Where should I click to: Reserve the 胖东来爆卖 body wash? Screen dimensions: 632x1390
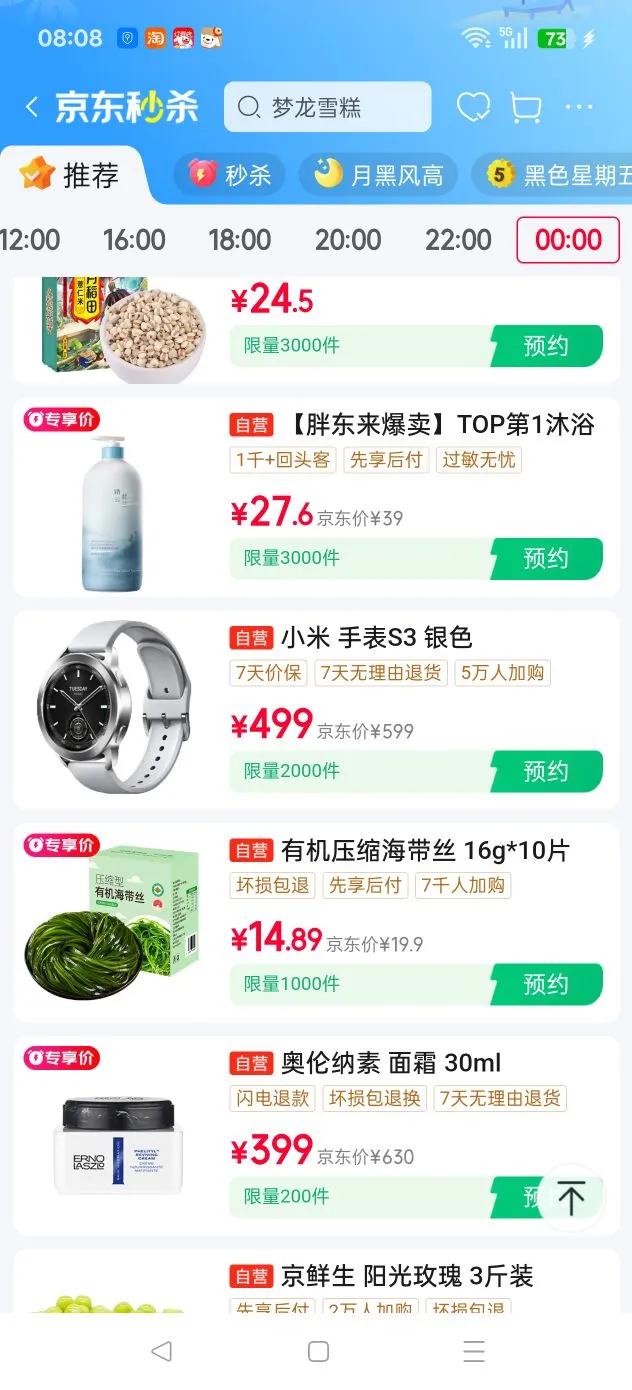point(546,558)
